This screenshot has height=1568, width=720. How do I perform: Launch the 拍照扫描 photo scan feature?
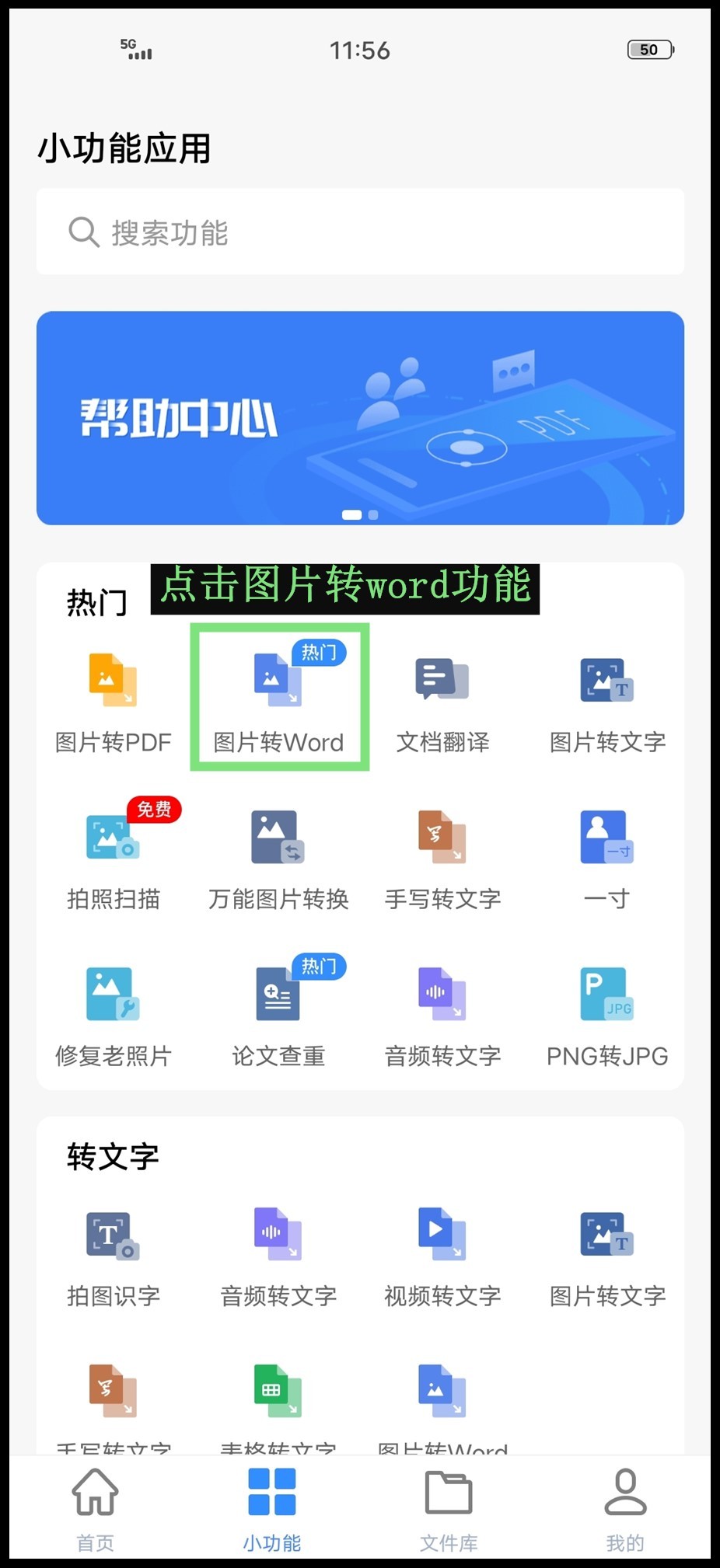point(112,855)
